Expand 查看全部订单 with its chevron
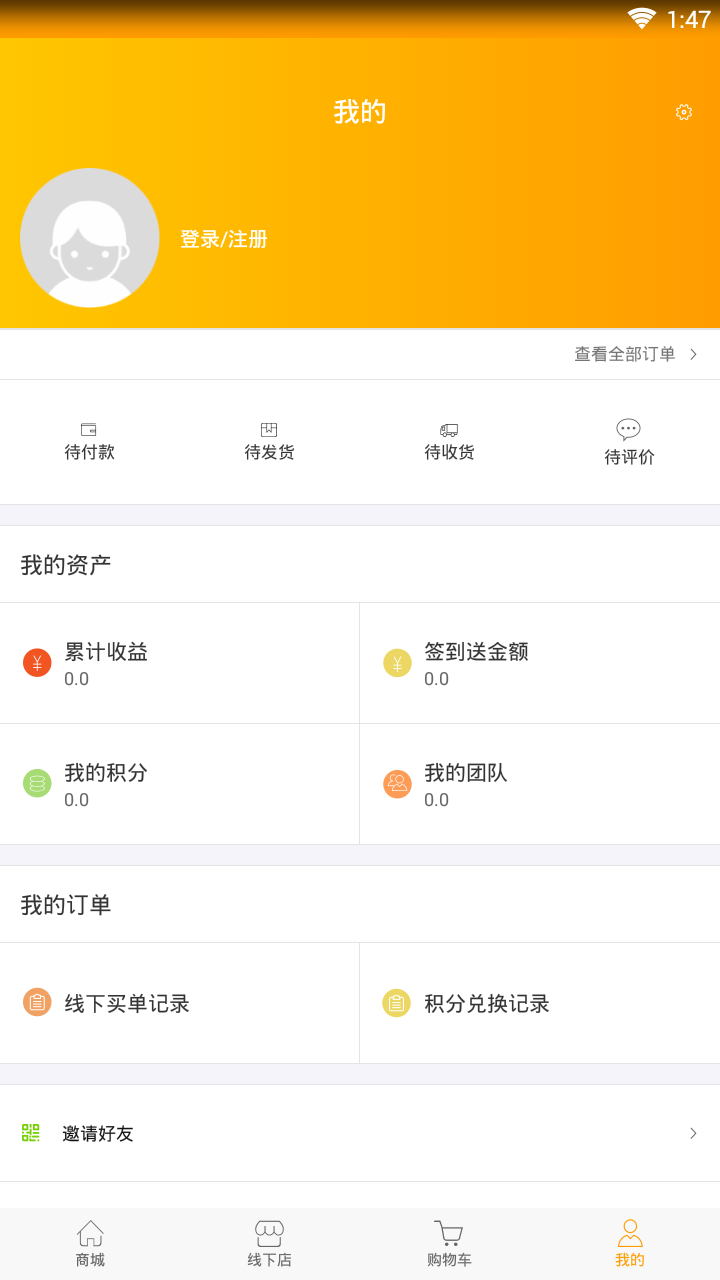 [x=633, y=353]
